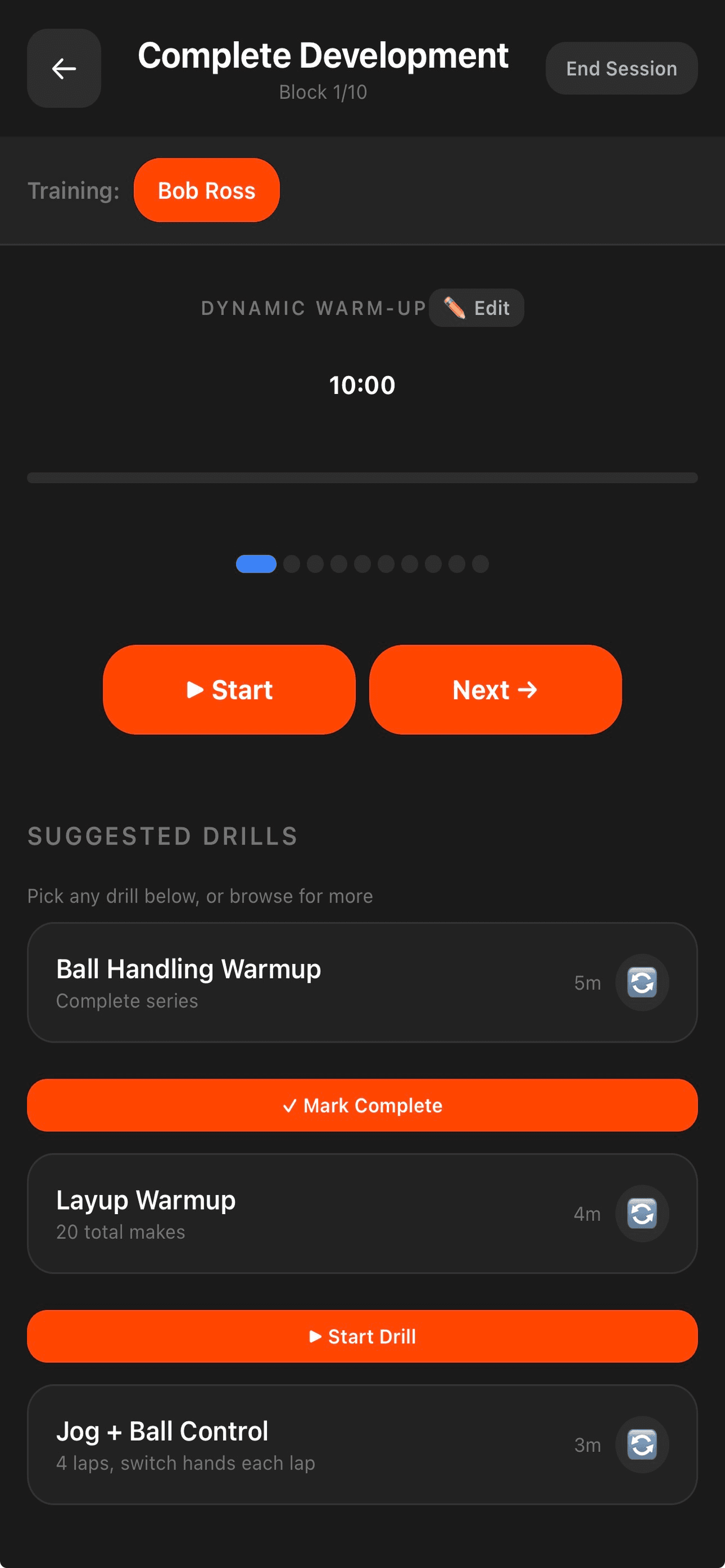Screen dimensions: 725x1568
Task: Navigate back using the back arrow
Action: click(63, 68)
